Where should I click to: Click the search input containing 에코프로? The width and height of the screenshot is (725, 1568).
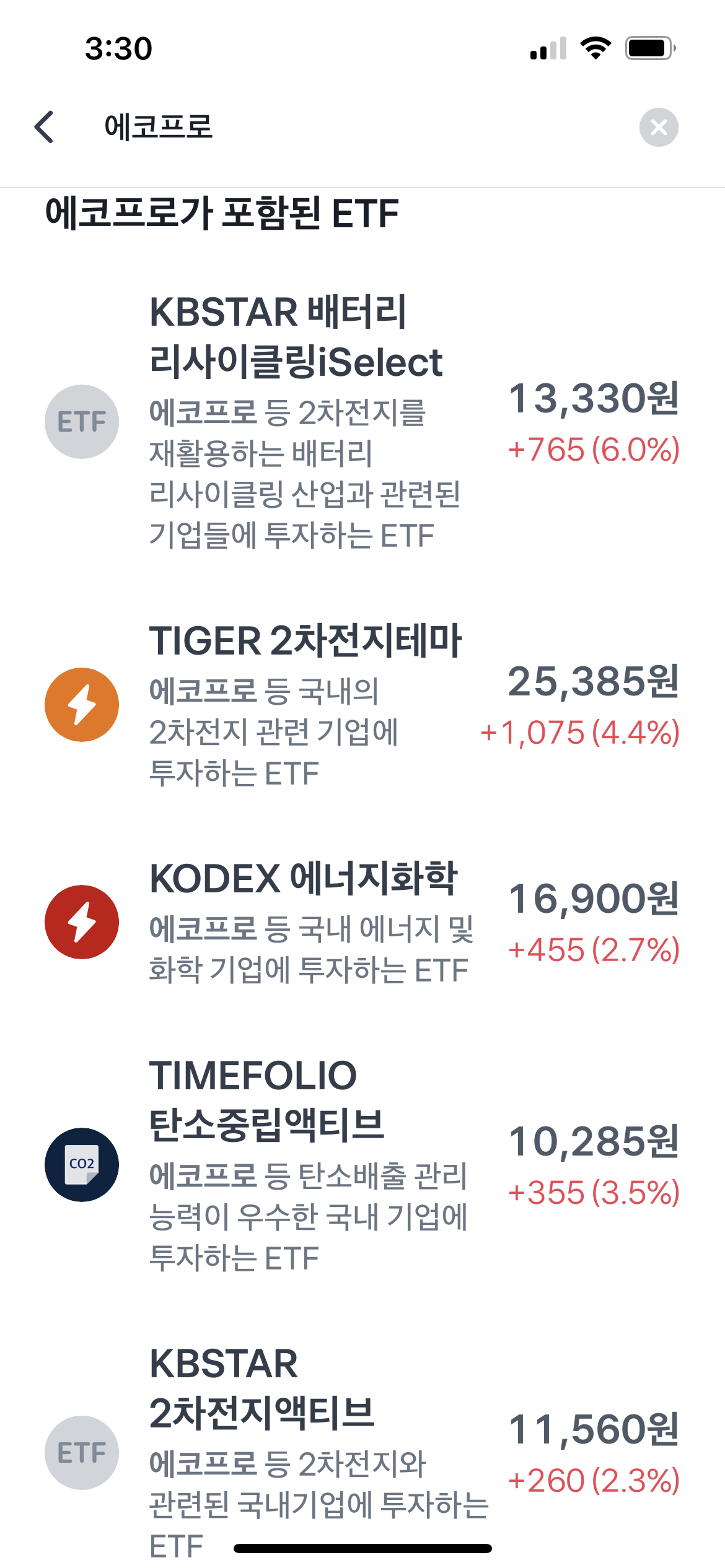click(x=248, y=126)
